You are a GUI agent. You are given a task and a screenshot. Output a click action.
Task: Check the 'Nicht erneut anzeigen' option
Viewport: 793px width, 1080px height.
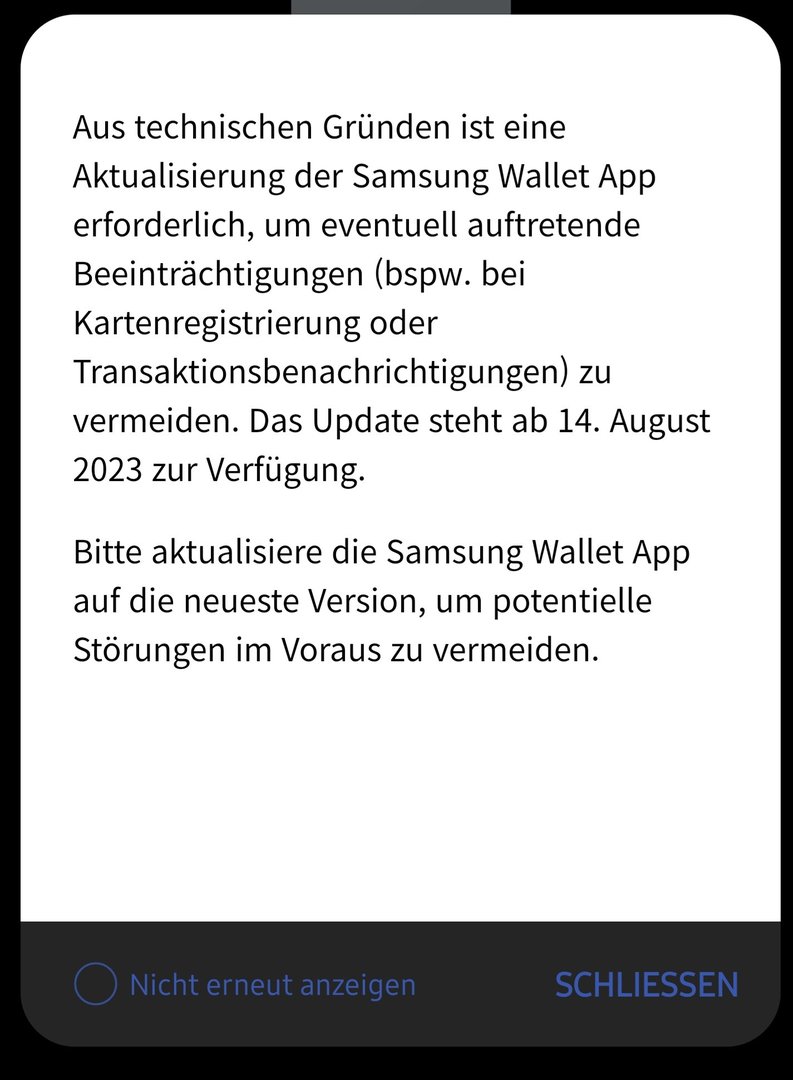click(96, 985)
